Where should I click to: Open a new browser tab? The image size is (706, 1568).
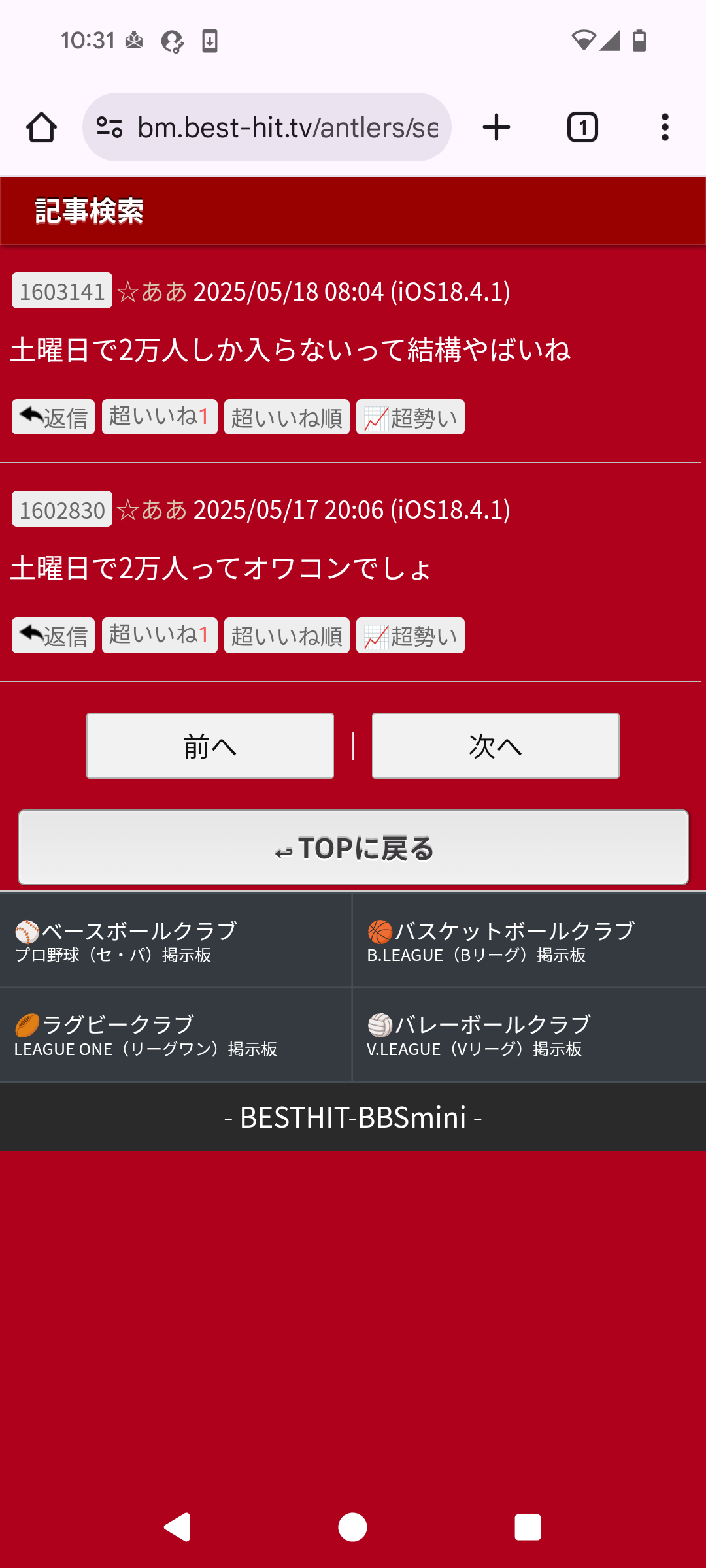pos(496,127)
